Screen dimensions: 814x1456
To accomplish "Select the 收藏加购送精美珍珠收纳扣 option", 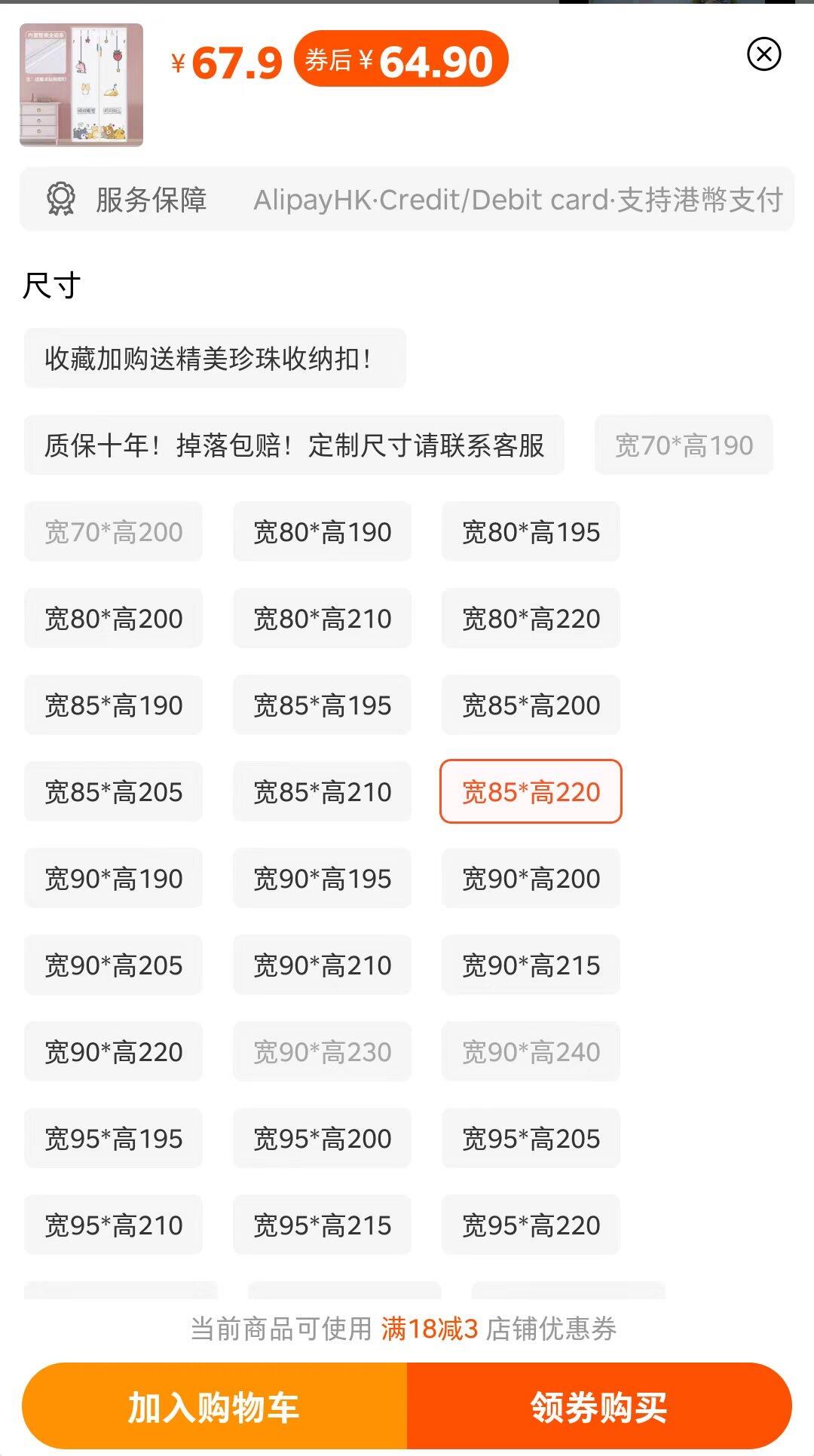I will (x=215, y=359).
